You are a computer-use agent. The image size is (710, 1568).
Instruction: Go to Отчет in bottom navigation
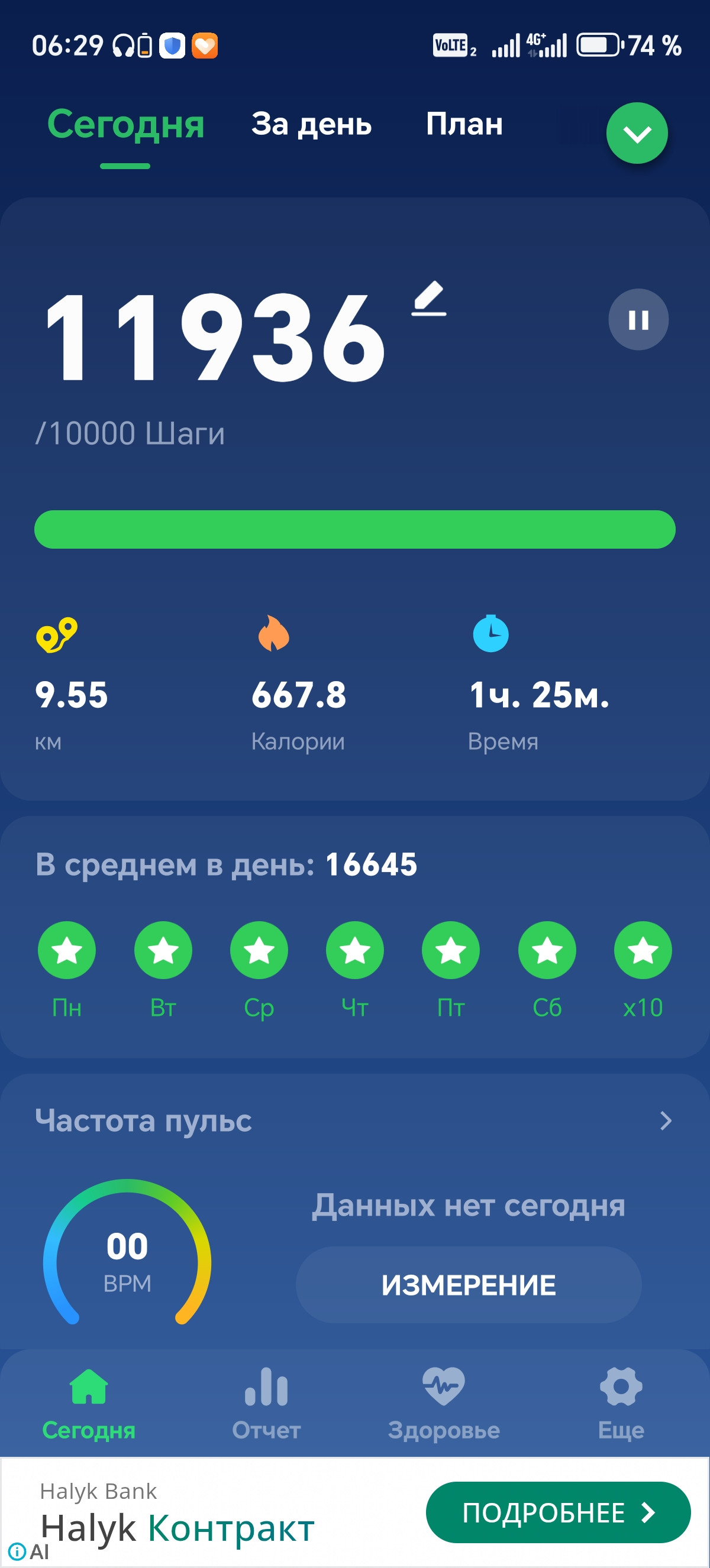[266, 1403]
